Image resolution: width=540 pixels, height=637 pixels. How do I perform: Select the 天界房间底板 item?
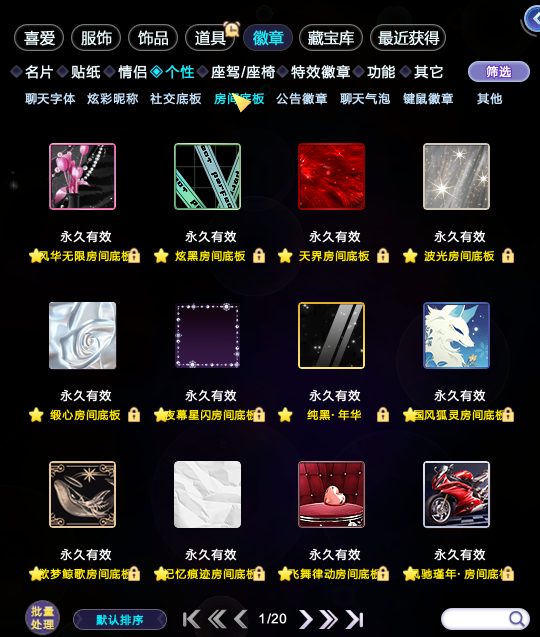point(331,176)
